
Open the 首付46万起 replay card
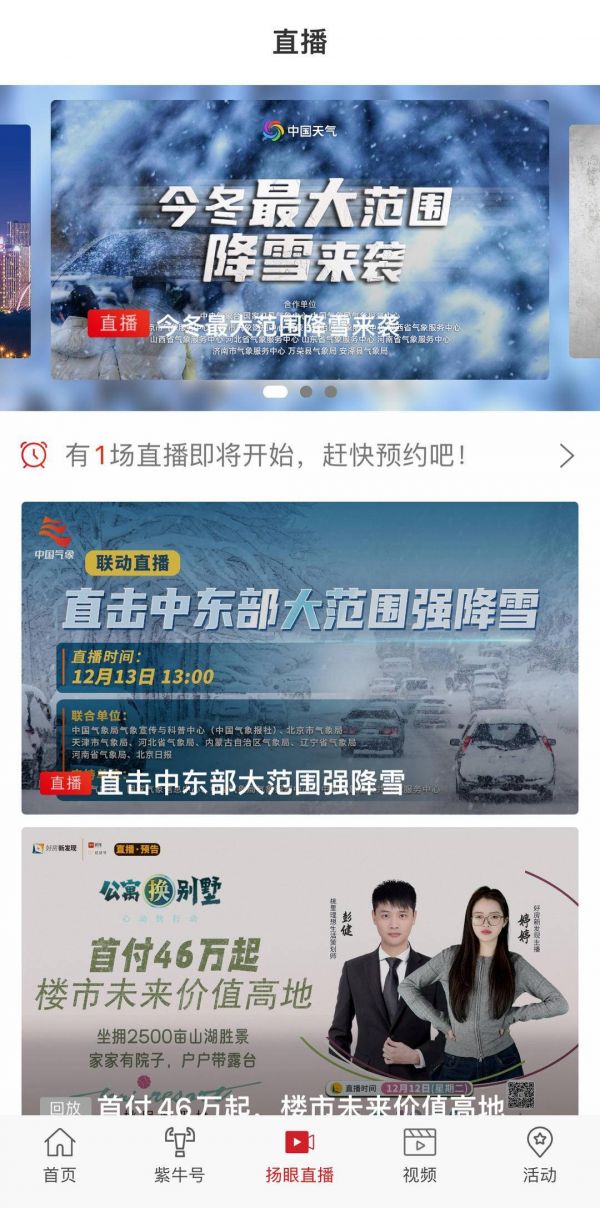point(300,970)
